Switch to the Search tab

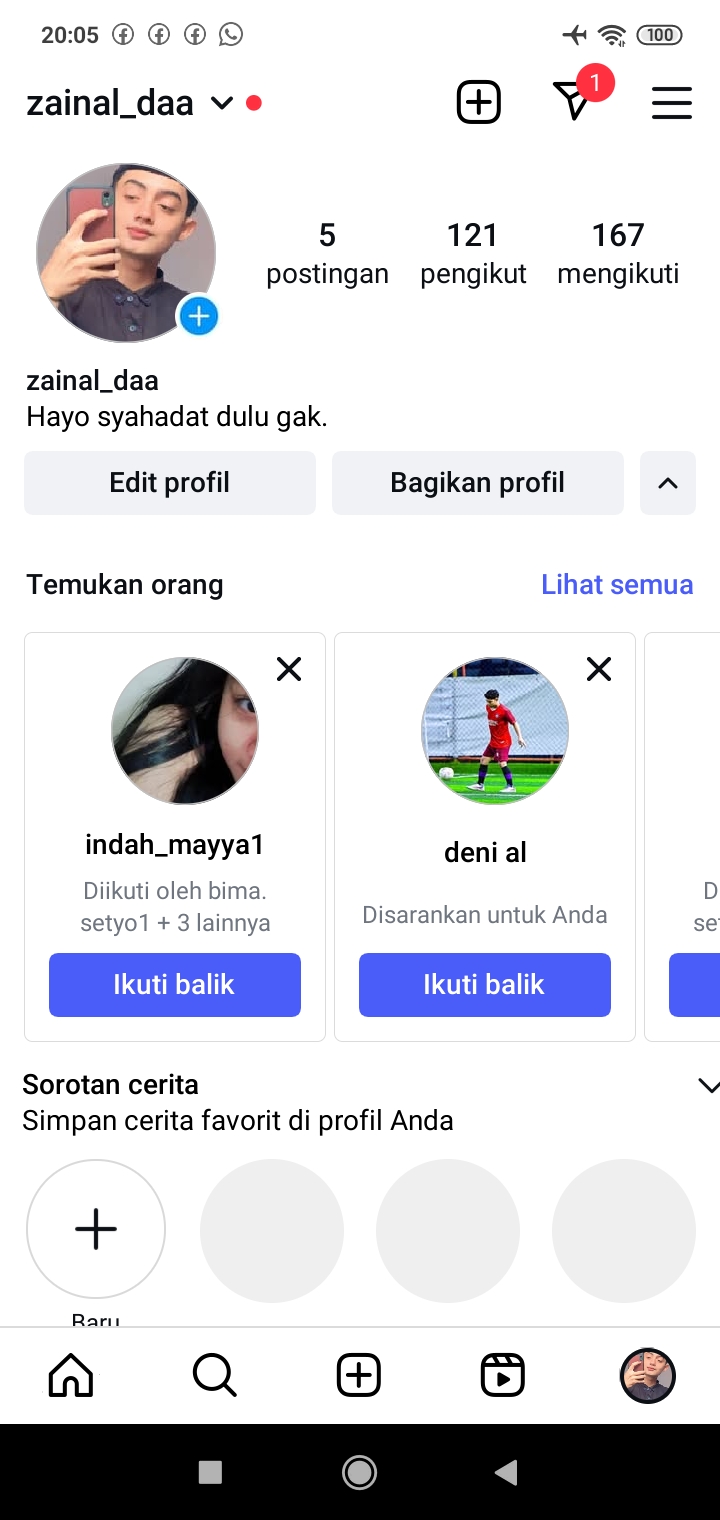tap(215, 1376)
